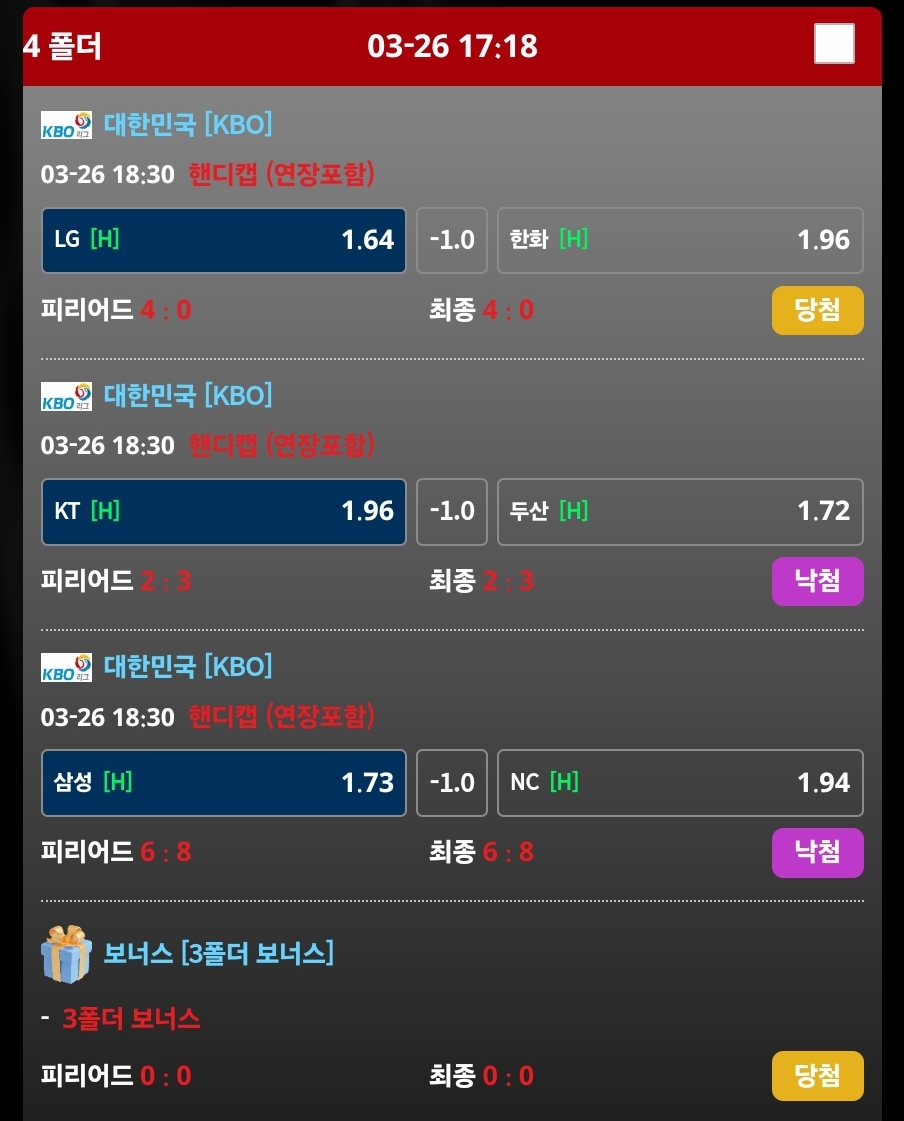Select the LG 1.64 odds button
Viewport: 904px width, 1121px height.
(x=224, y=240)
